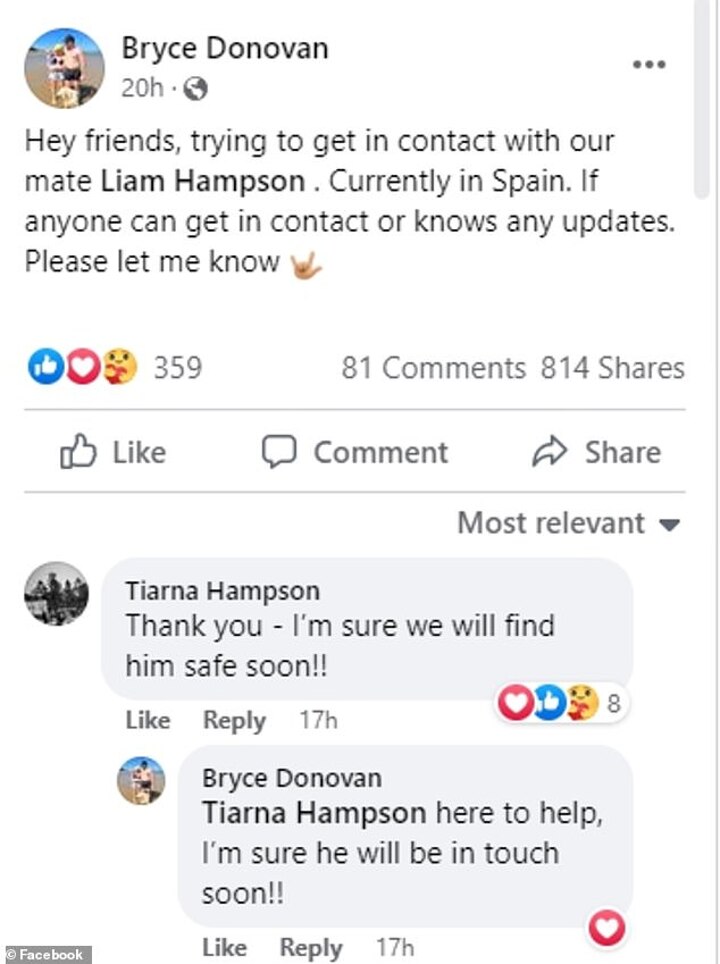Like Tiarna Hampson's comment
Image resolution: width=720 pixels, height=964 pixels.
coord(146,720)
